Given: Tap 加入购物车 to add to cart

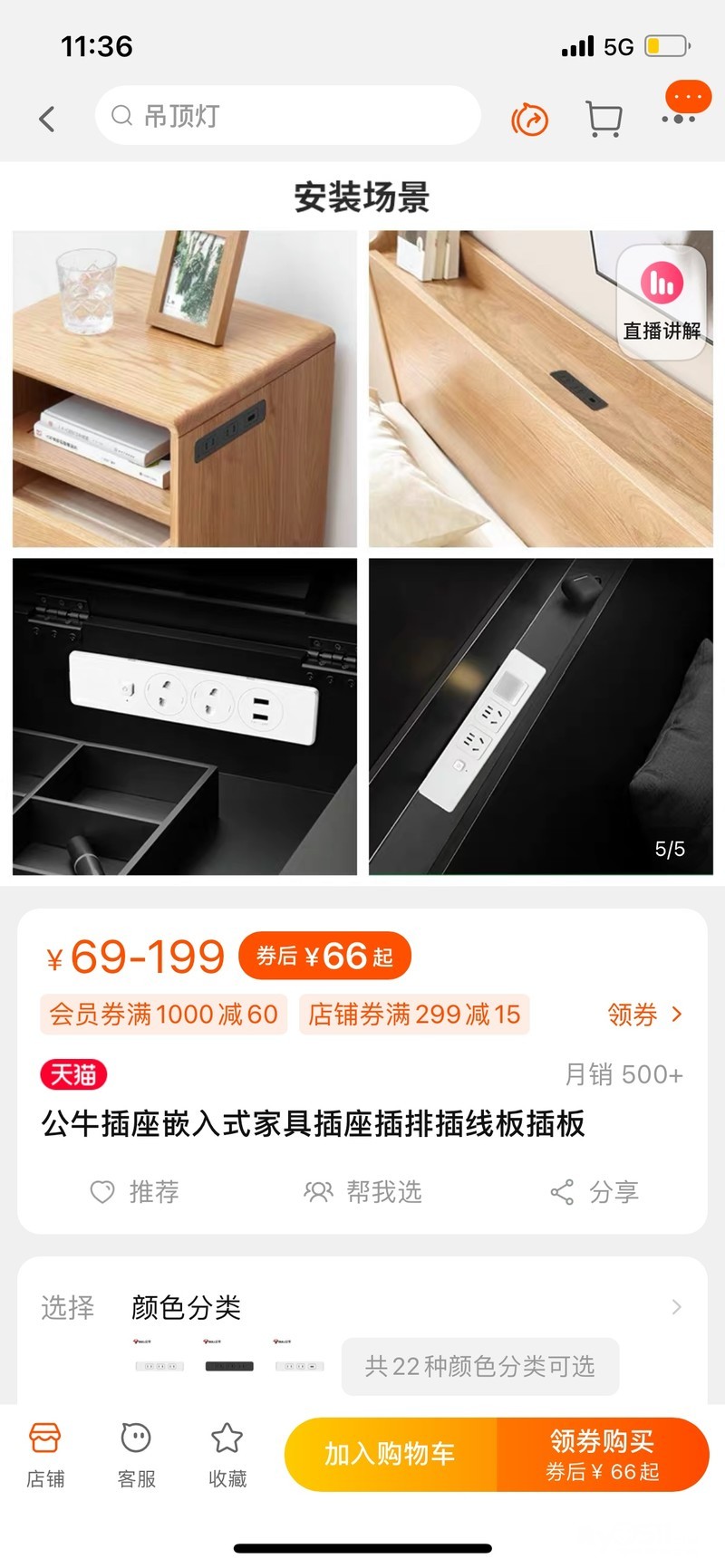Looking at the screenshot, I should click(x=391, y=1454).
